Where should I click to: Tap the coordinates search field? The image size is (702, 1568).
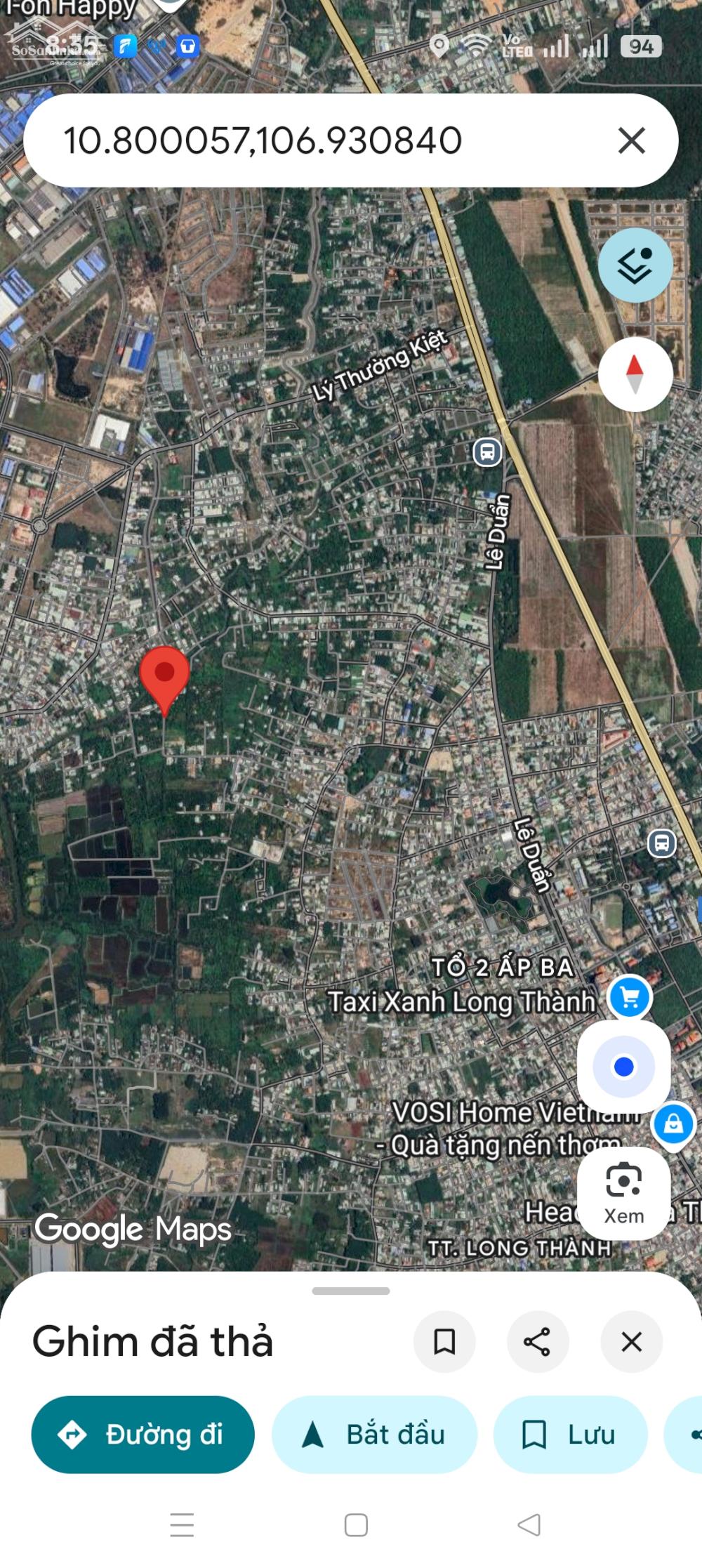point(316,140)
